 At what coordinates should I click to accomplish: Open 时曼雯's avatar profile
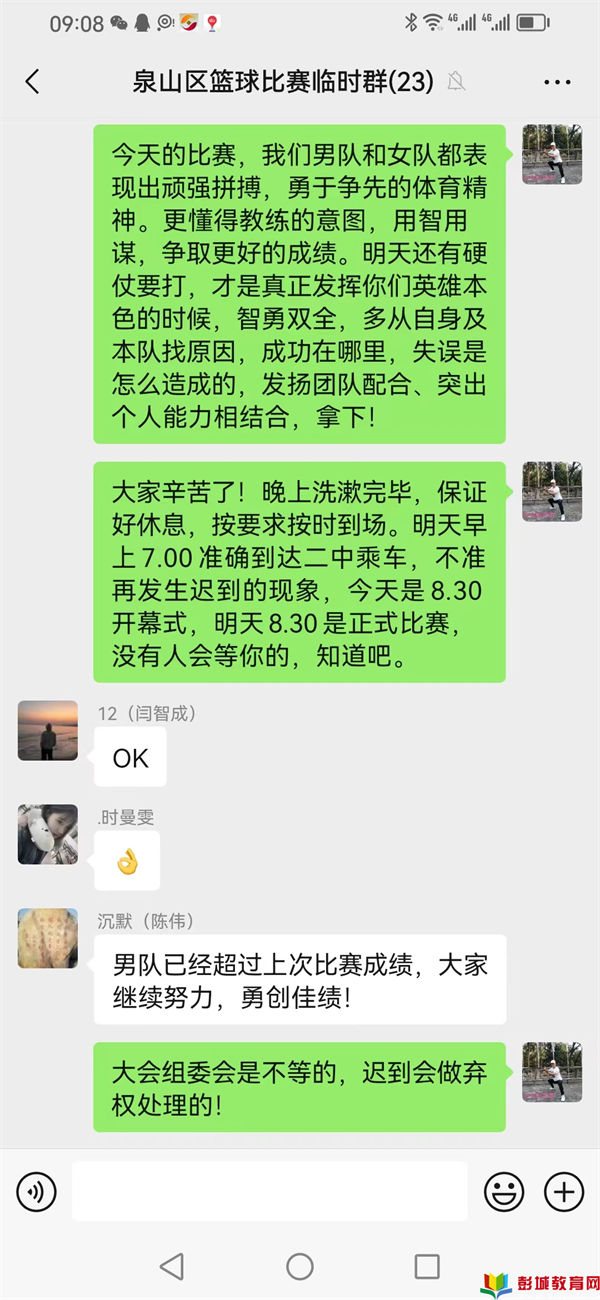coord(47,834)
